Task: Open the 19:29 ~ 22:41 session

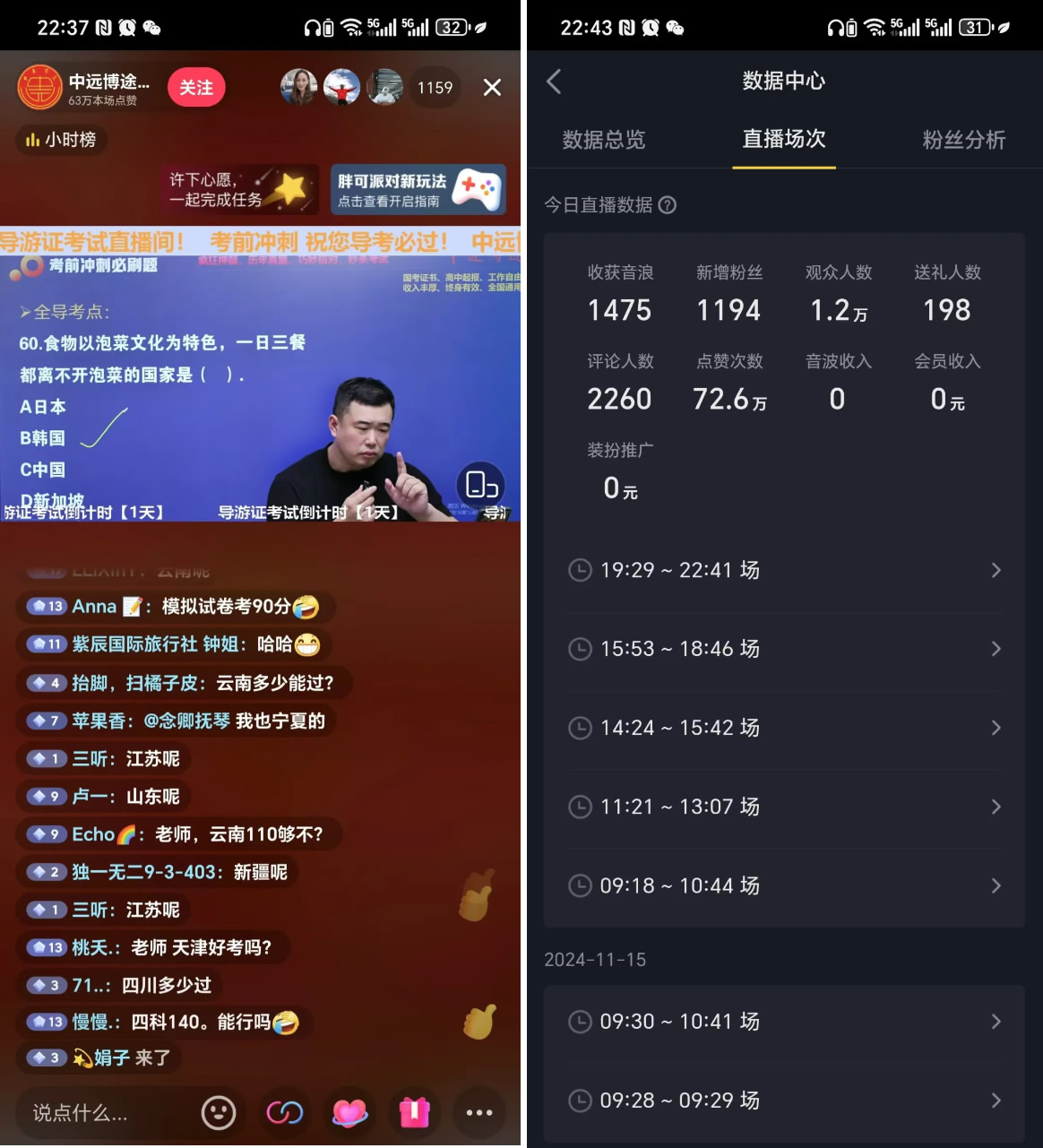Action: (x=783, y=570)
